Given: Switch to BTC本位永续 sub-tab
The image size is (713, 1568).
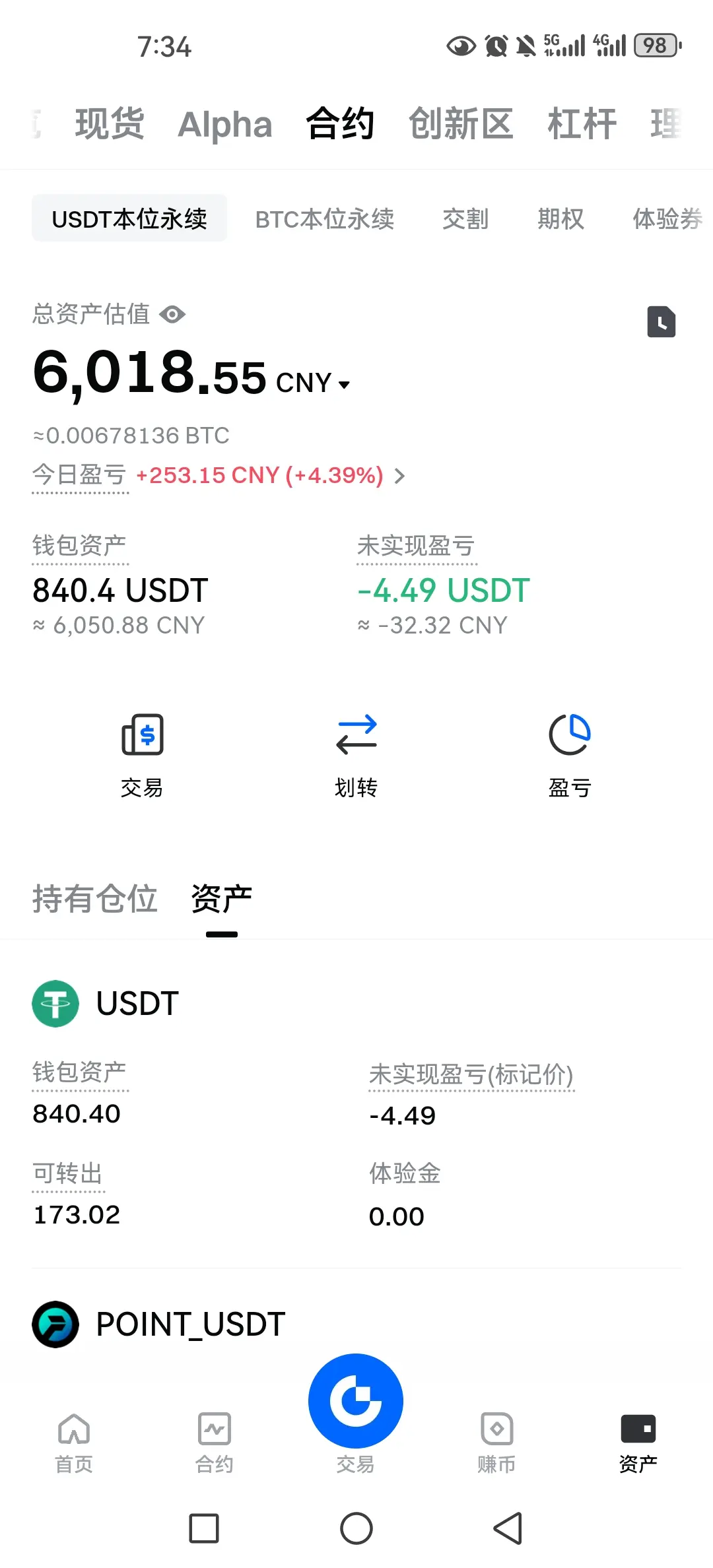Looking at the screenshot, I should pos(324,218).
